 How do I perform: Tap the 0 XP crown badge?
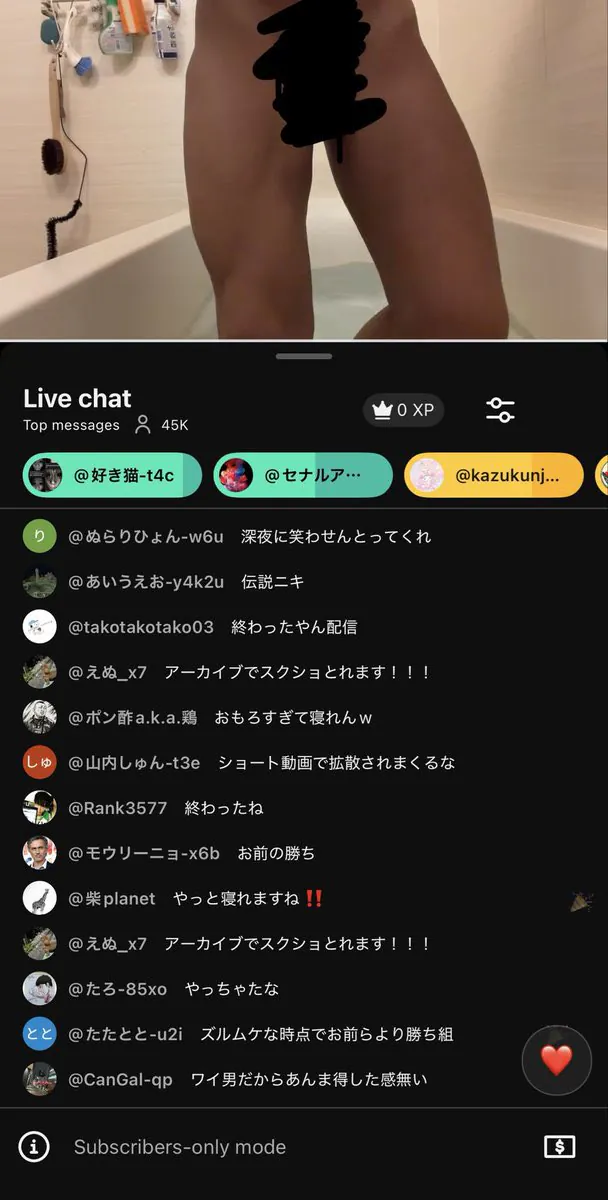pyautogui.click(x=403, y=410)
